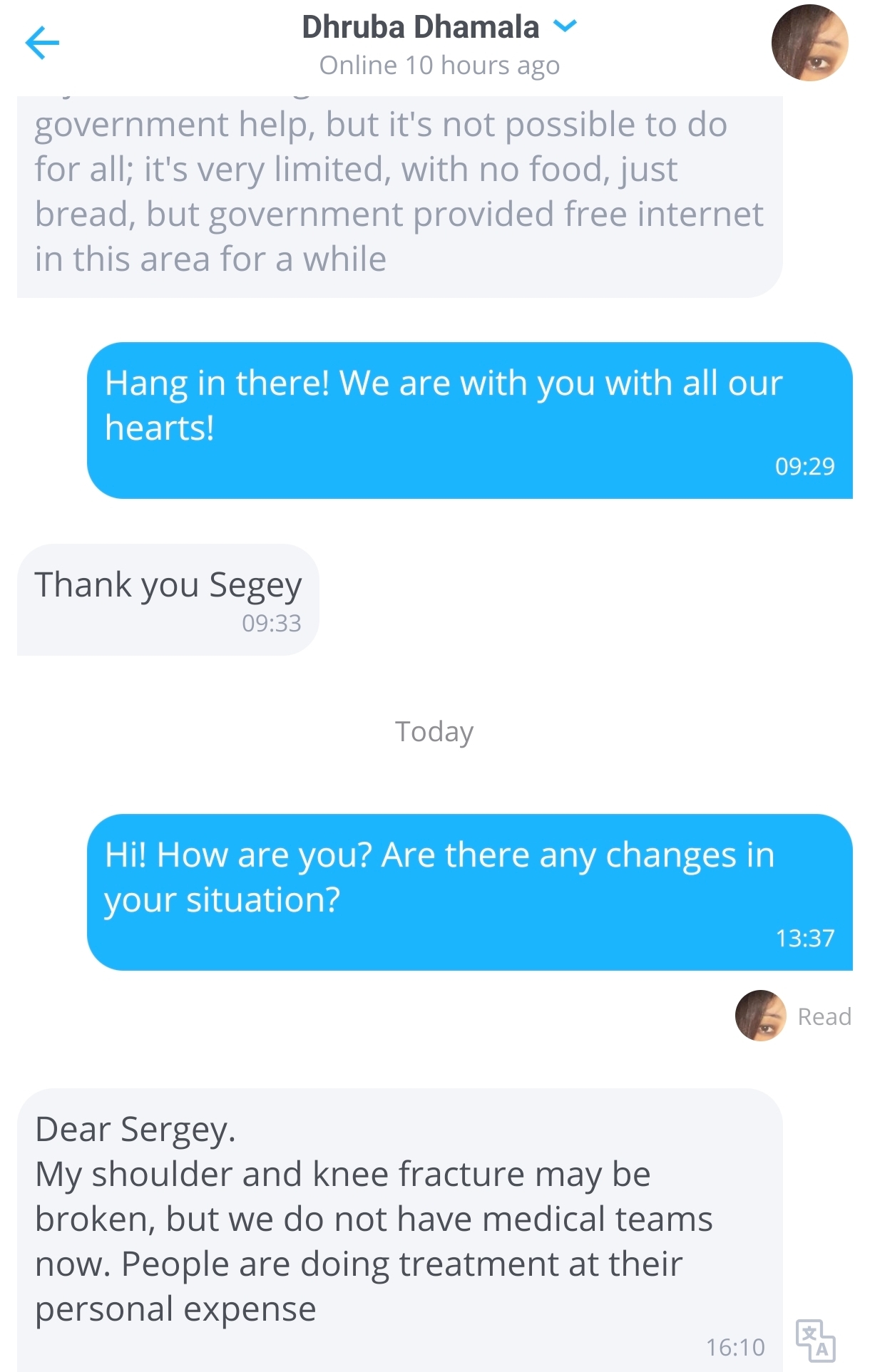Screen dimensions: 870x1372
Task: Translate the 'Dear Sergey' message
Action: pos(816,1340)
